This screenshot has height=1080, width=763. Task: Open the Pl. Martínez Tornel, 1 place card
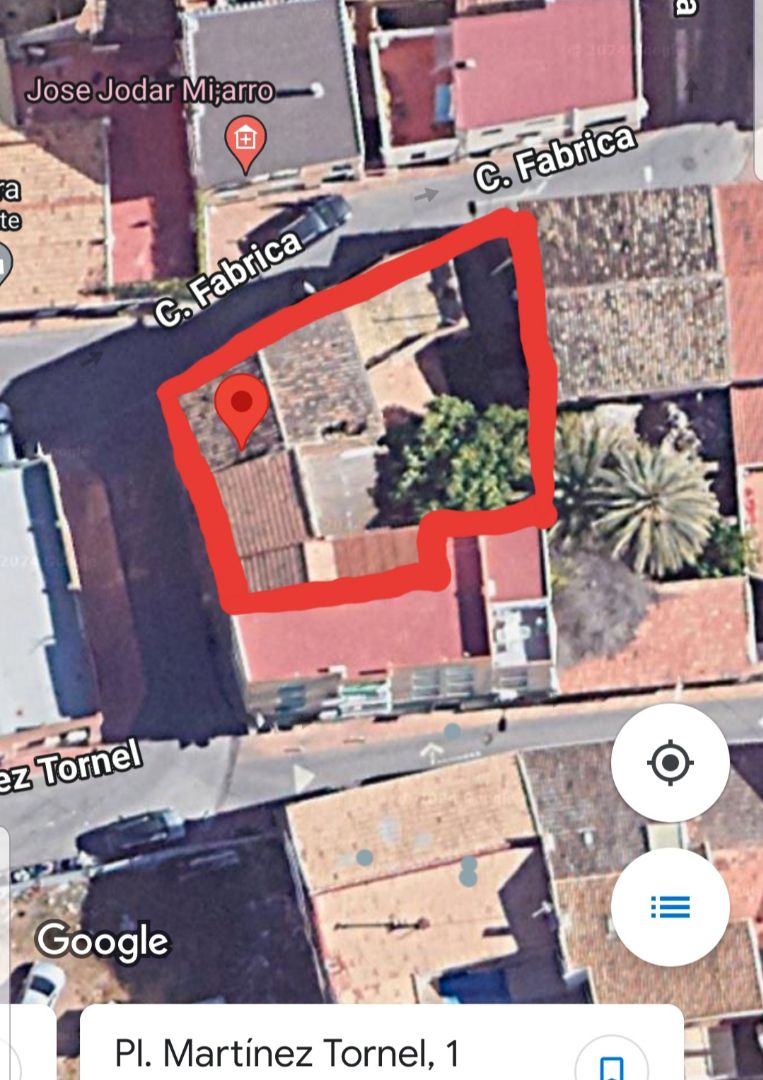288,1052
